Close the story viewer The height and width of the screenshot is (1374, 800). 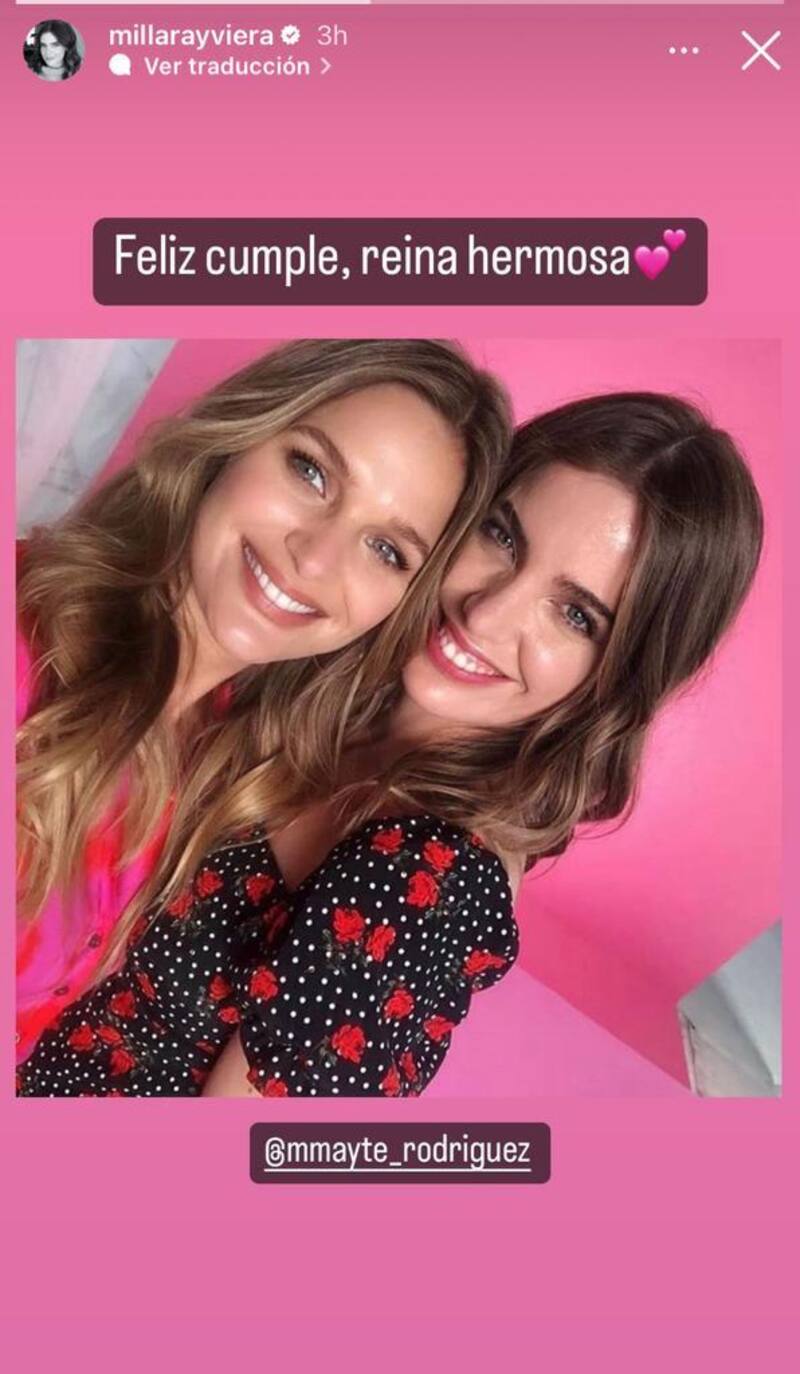(x=760, y=50)
